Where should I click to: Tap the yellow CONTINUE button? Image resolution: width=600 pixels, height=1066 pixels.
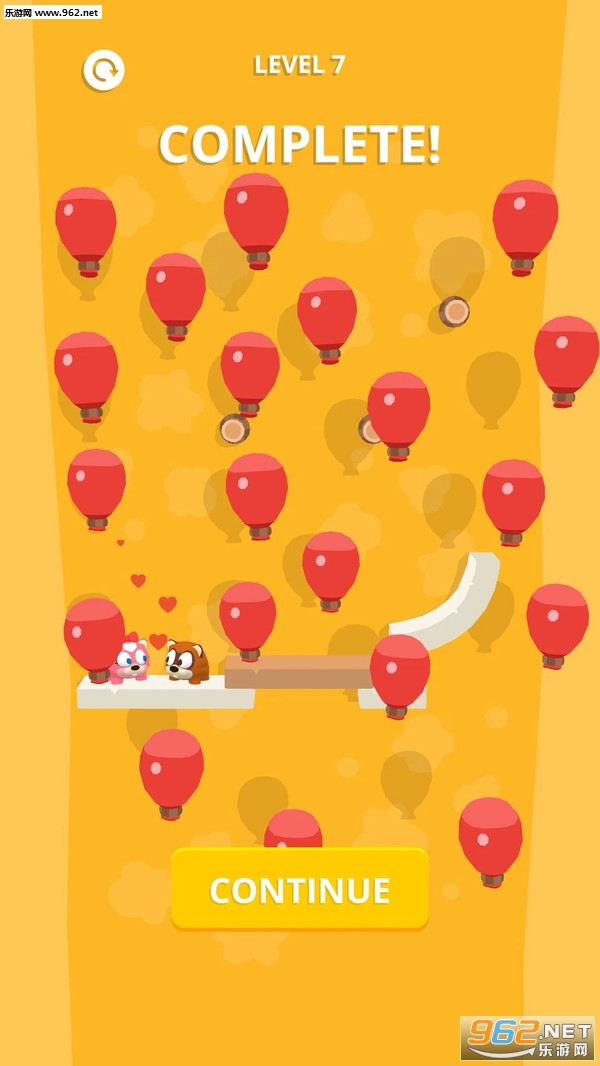click(x=300, y=889)
